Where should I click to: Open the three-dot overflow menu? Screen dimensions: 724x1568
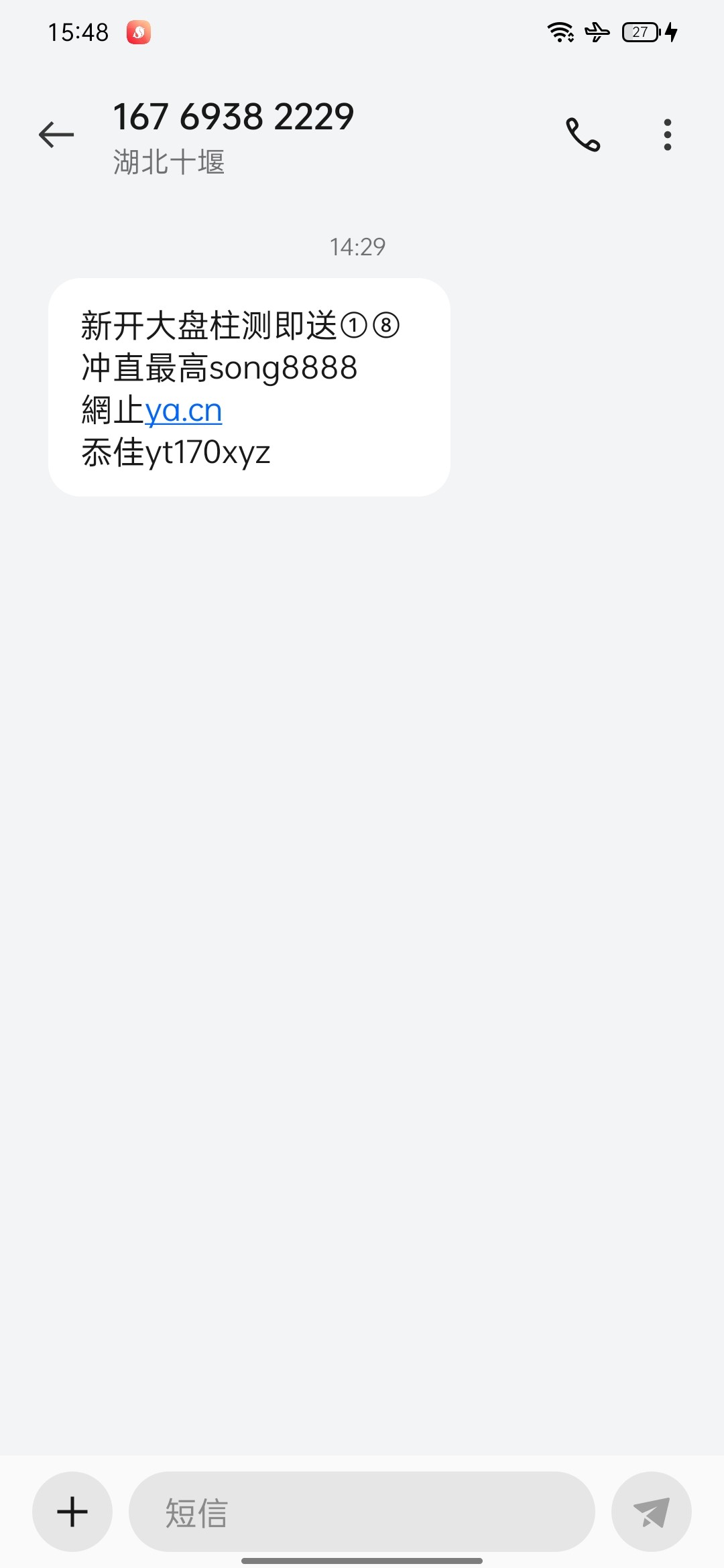(667, 135)
